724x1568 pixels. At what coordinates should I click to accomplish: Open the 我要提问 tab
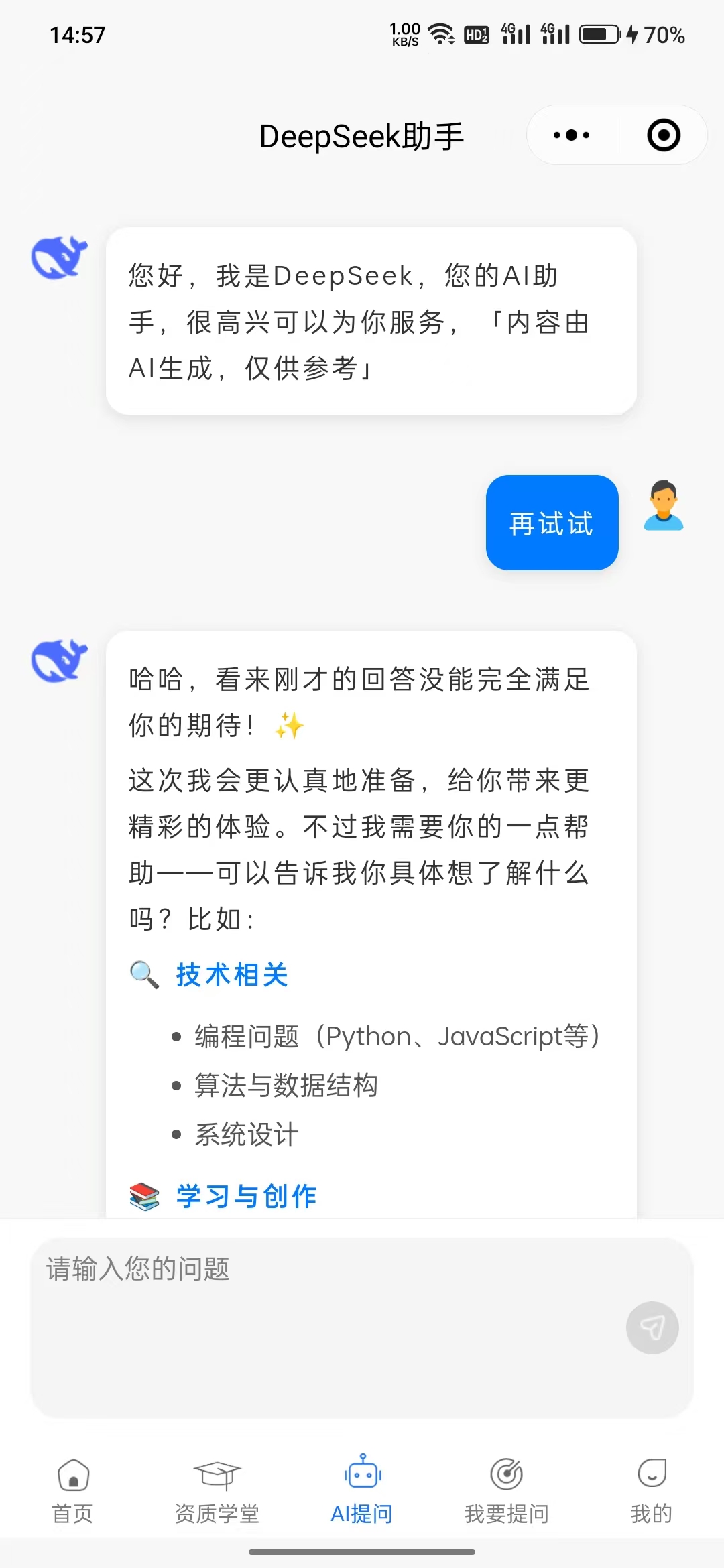click(507, 1489)
